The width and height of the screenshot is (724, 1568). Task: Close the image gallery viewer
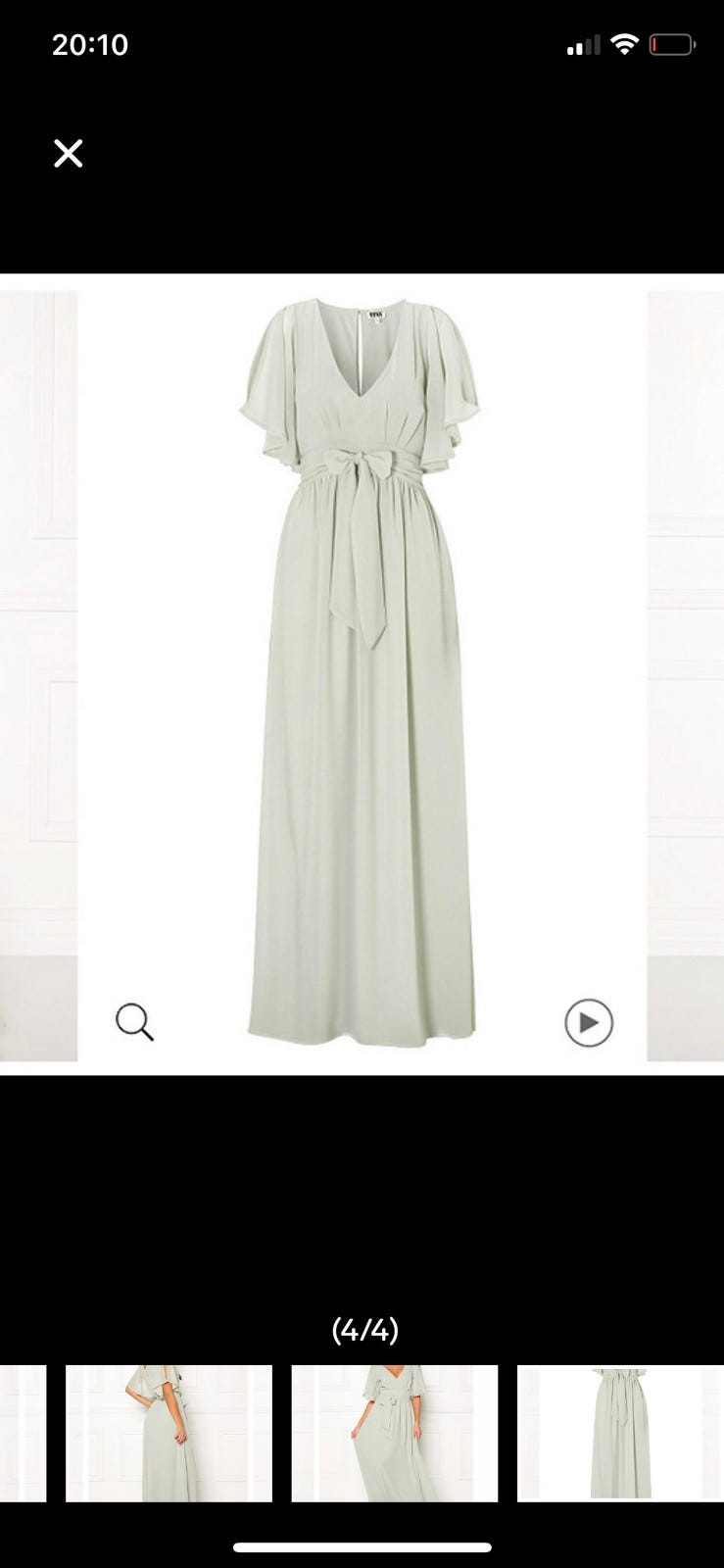point(68,153)
